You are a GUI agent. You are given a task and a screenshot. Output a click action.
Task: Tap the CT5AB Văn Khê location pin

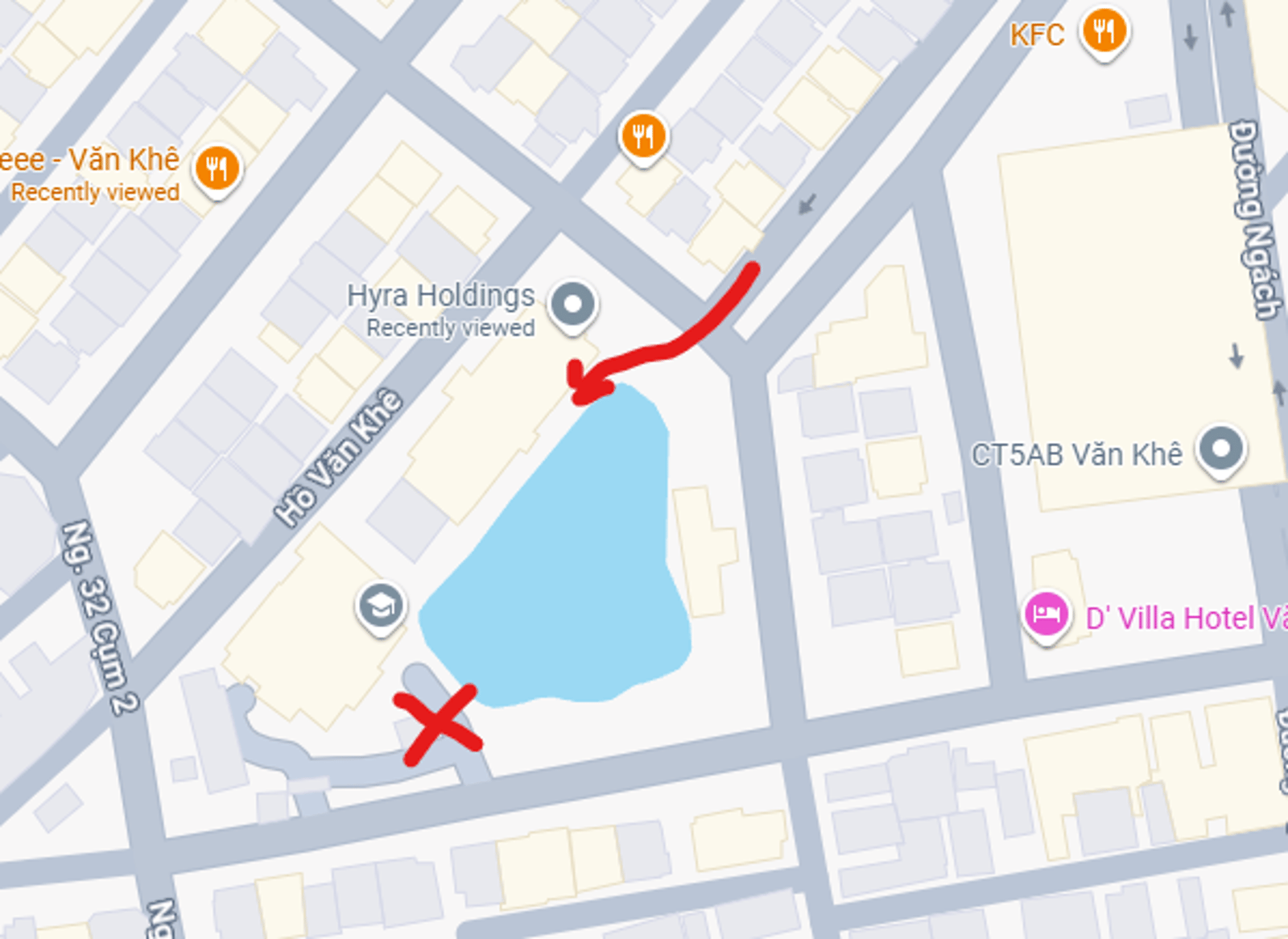[x=1220, y=449]
